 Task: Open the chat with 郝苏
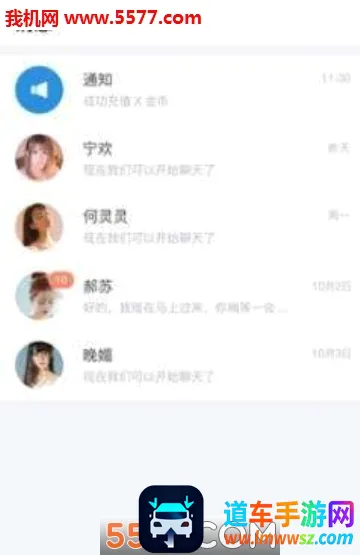click(x=180, y=296)
